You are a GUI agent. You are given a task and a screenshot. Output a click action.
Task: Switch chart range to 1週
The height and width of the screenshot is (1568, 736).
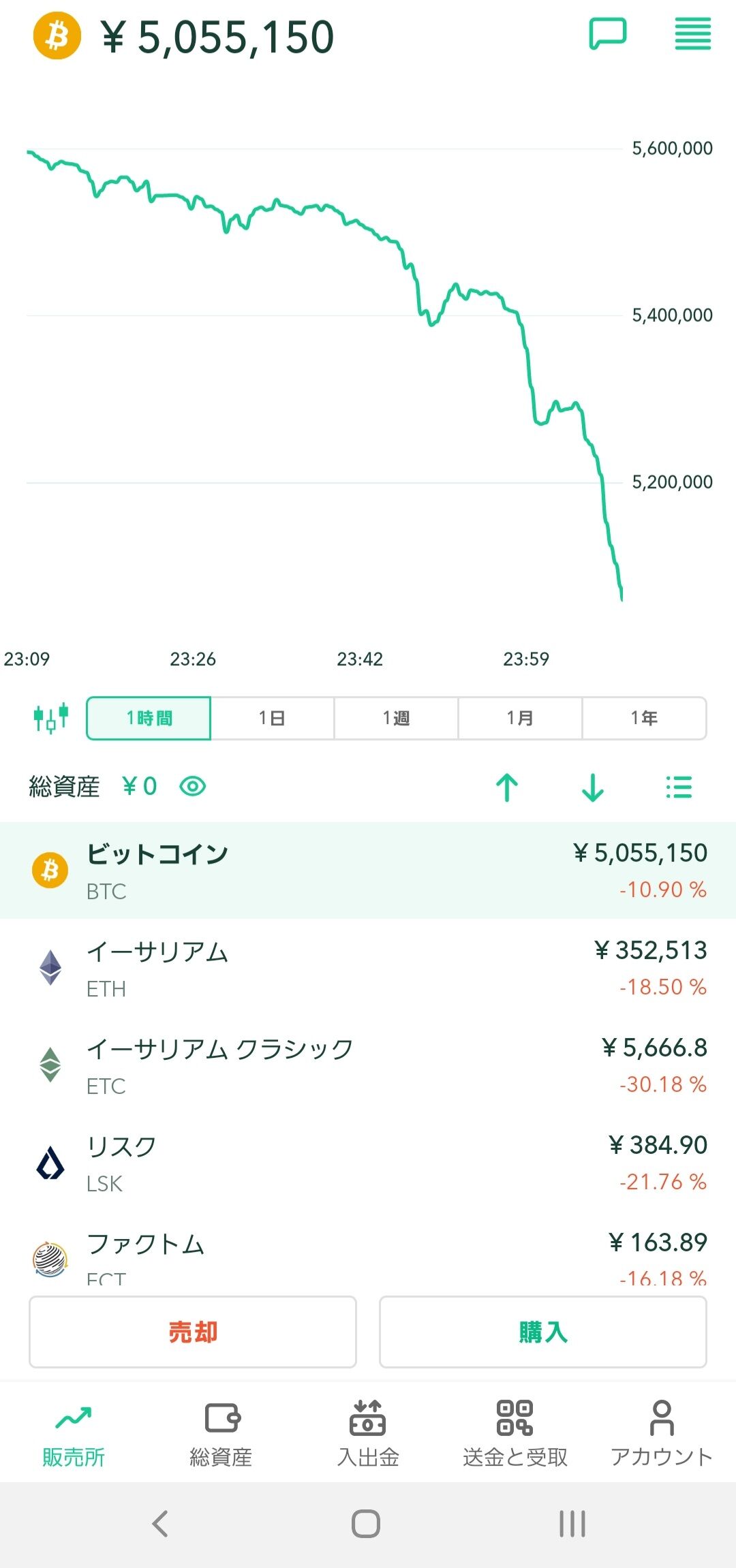[396, 718]
